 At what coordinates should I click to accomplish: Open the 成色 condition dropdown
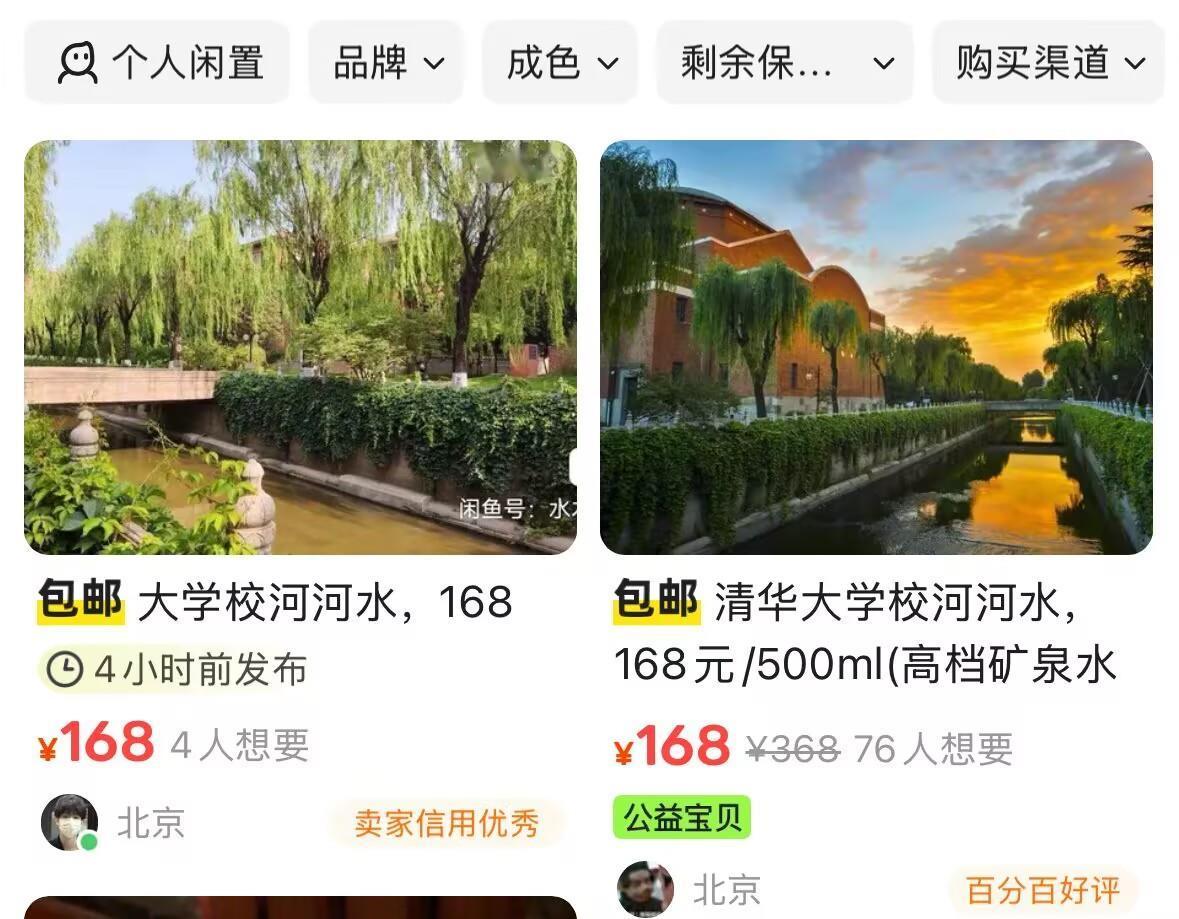(x=561, y=63)
